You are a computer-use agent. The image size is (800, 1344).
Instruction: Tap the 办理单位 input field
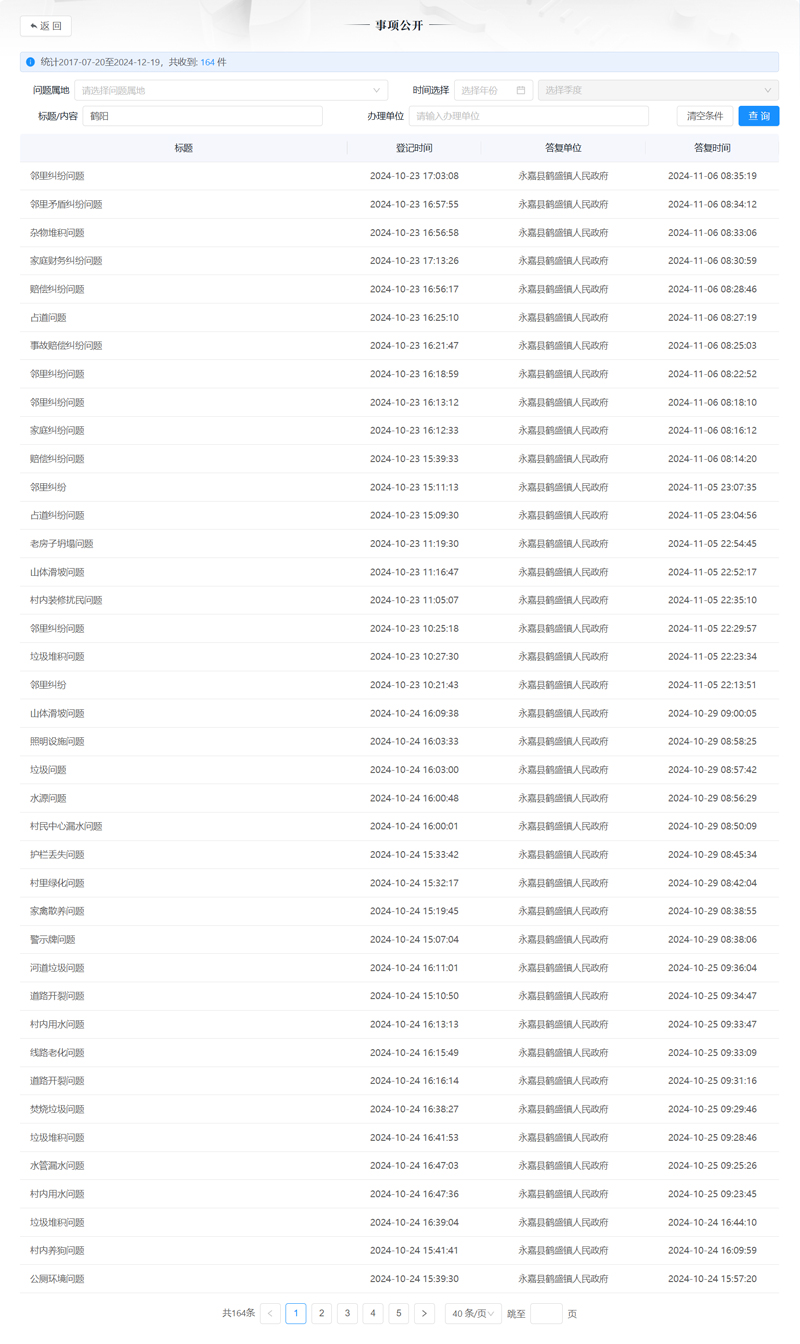(528, 116)
